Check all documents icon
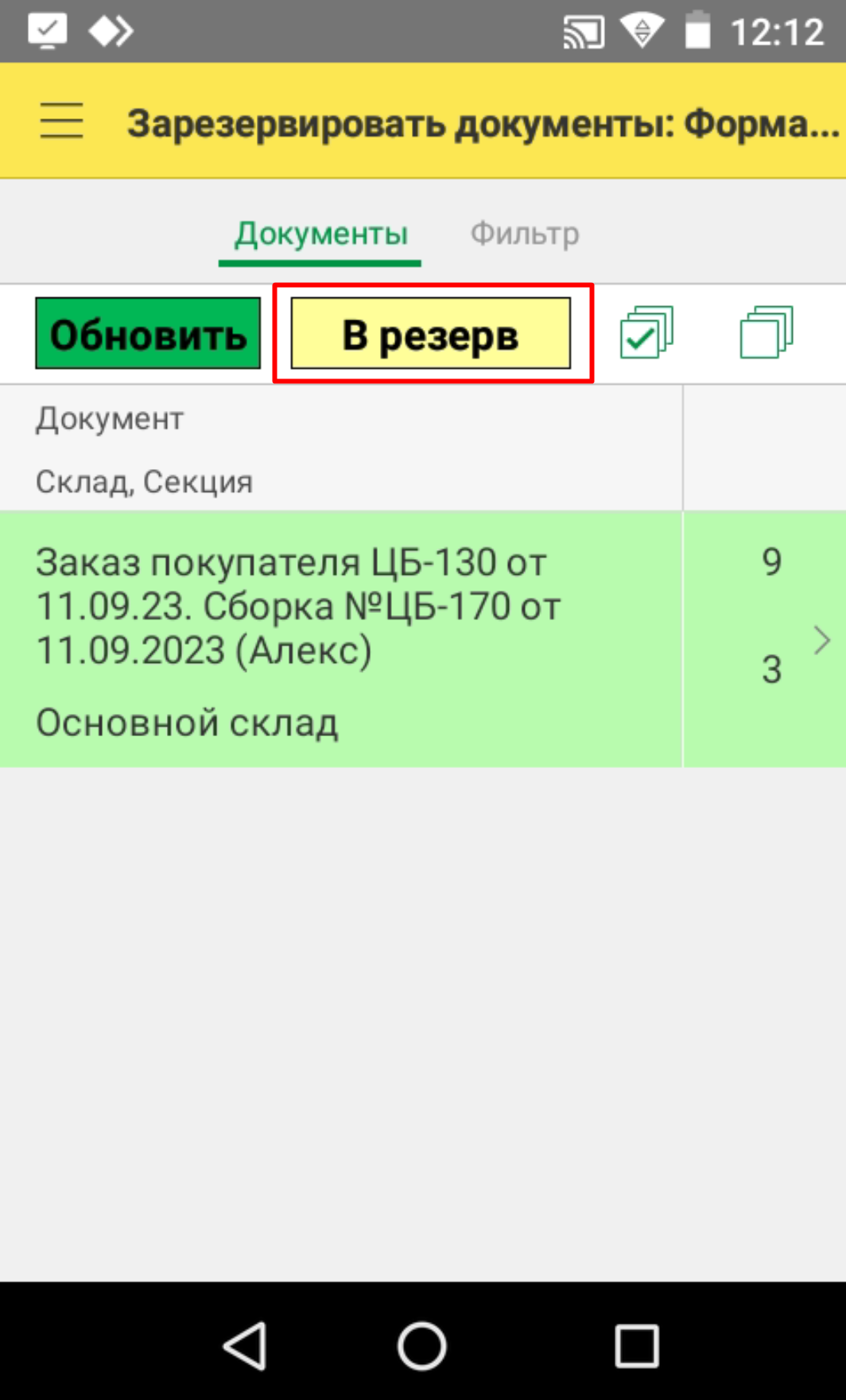The image size is (846, 1400). tap(646, 332)
